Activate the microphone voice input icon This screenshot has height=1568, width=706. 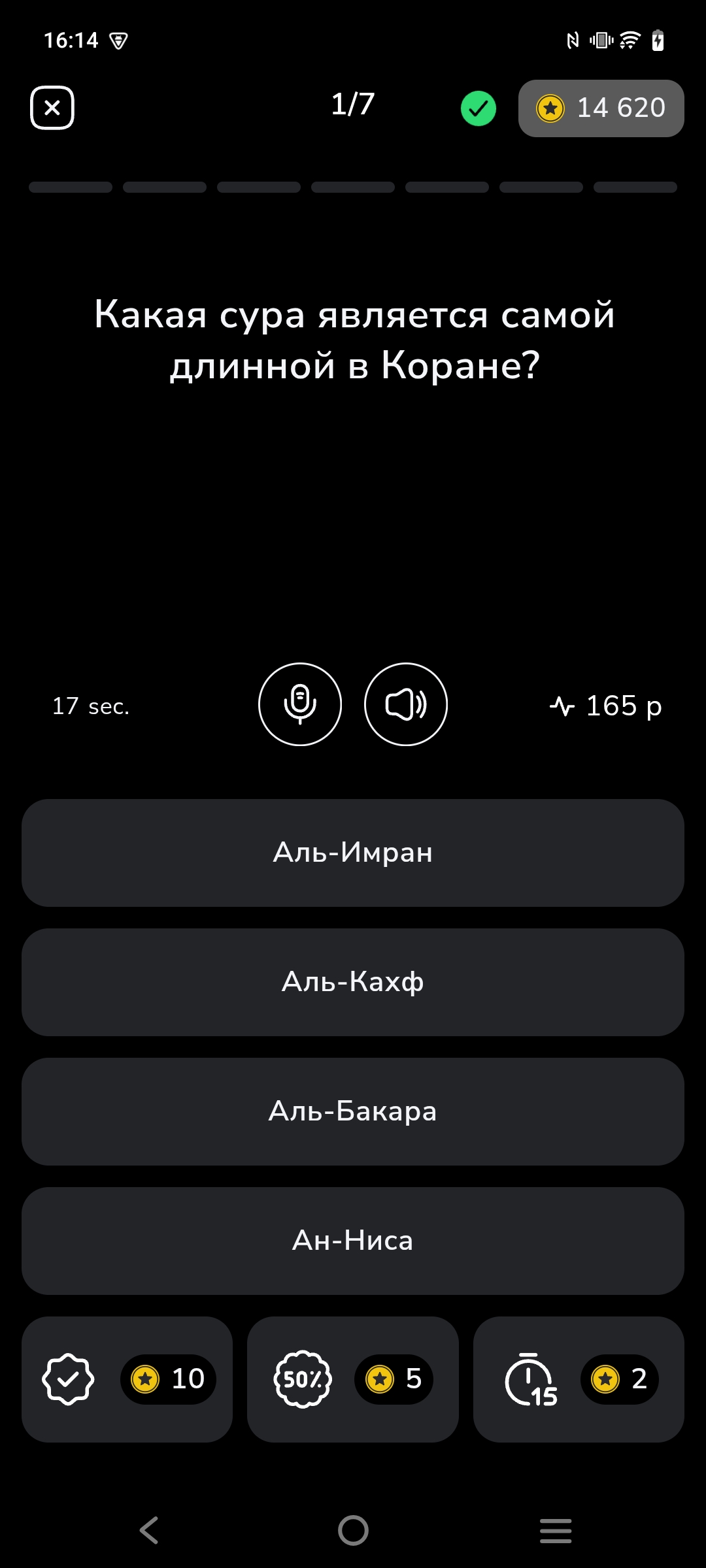pyautogui.click(x=300, y=704)
